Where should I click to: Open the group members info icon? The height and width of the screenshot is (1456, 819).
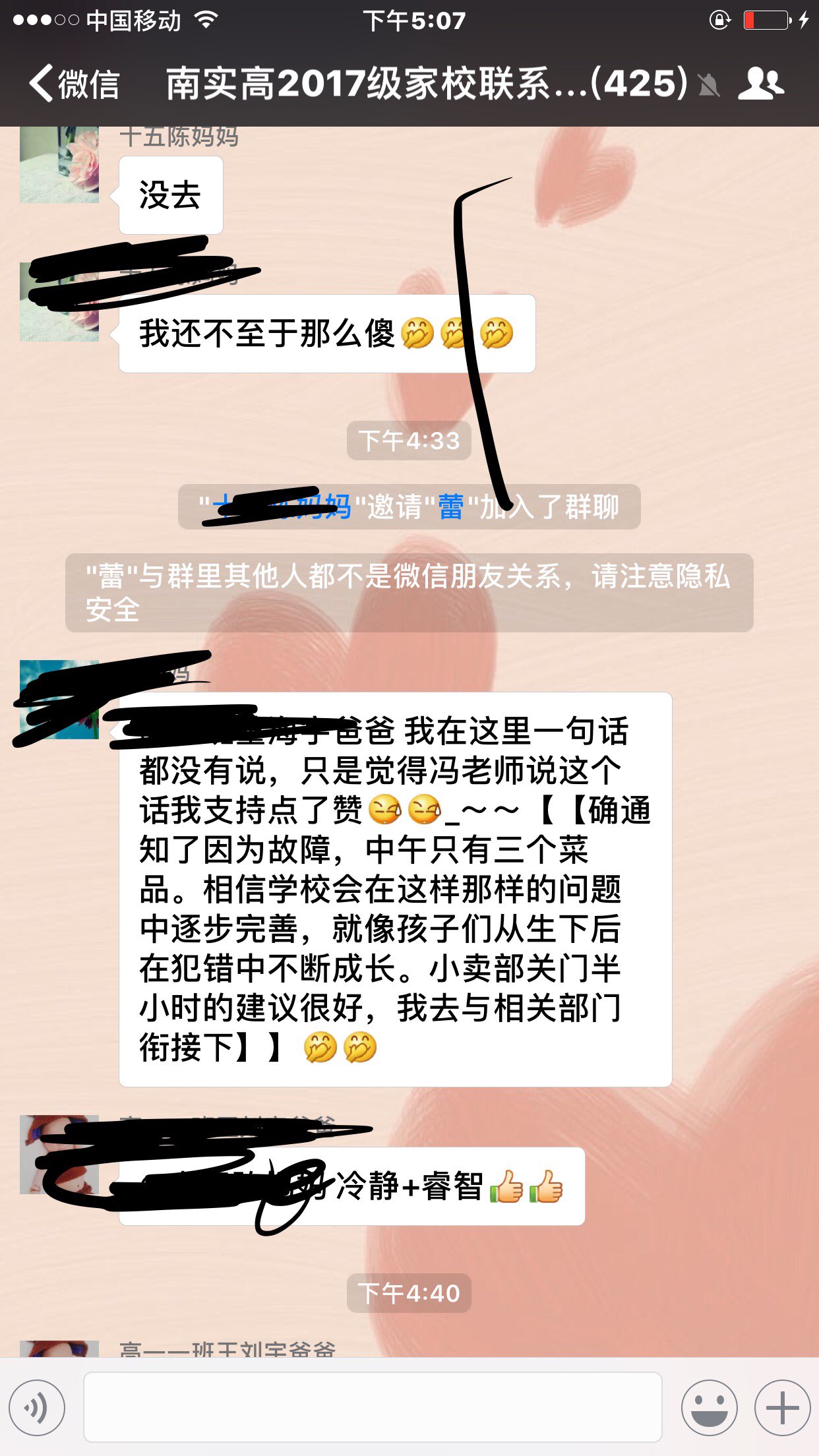(760, 84)
